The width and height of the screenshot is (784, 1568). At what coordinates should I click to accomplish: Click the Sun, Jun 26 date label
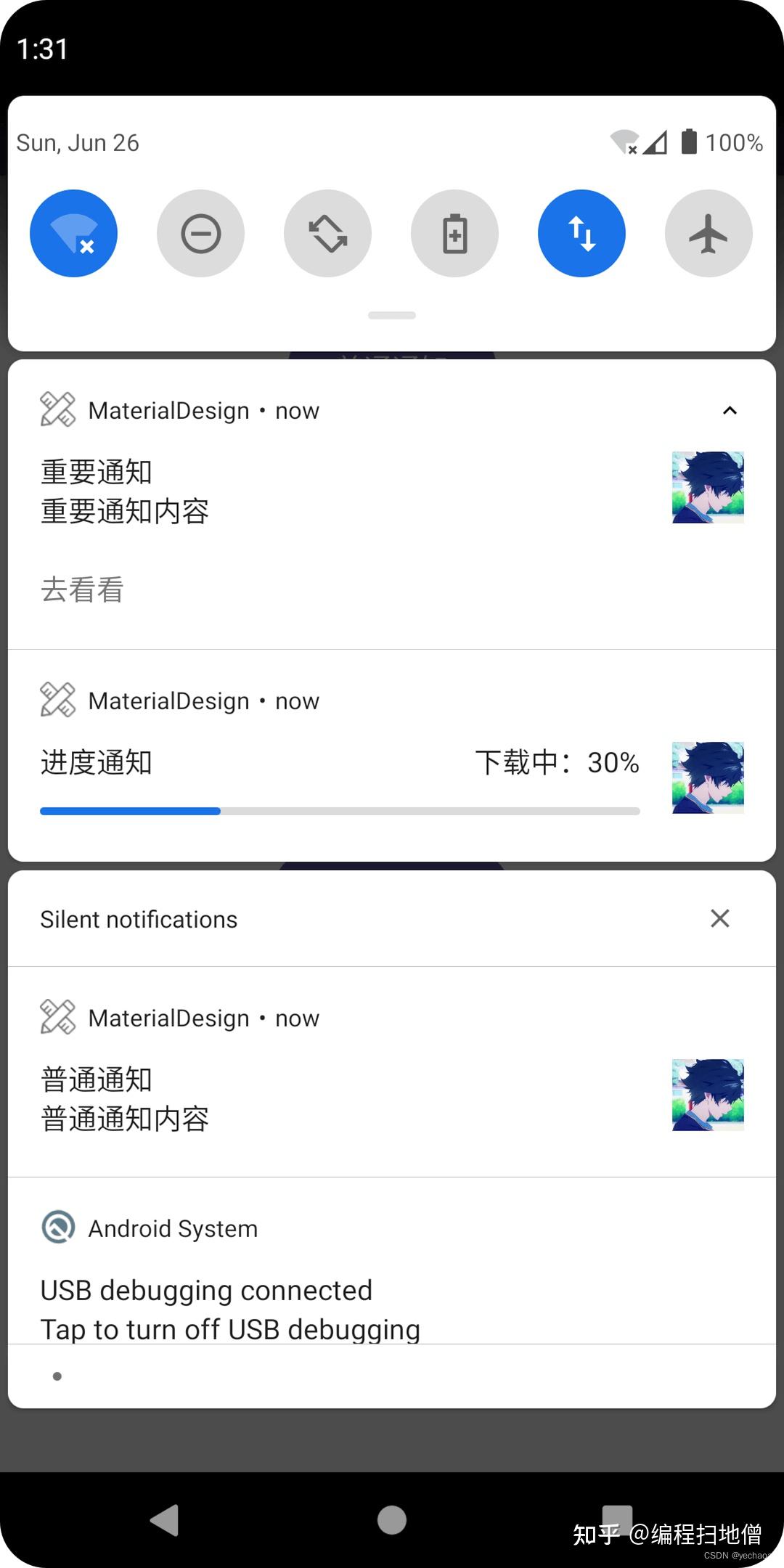click(78, 142)
